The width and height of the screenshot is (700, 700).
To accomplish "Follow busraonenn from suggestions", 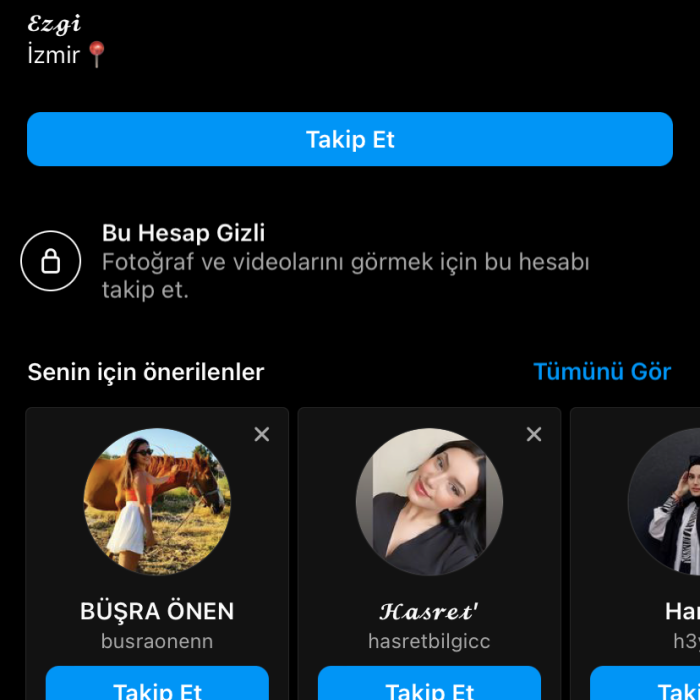I will pyautogui.click(x=157, y=686).
